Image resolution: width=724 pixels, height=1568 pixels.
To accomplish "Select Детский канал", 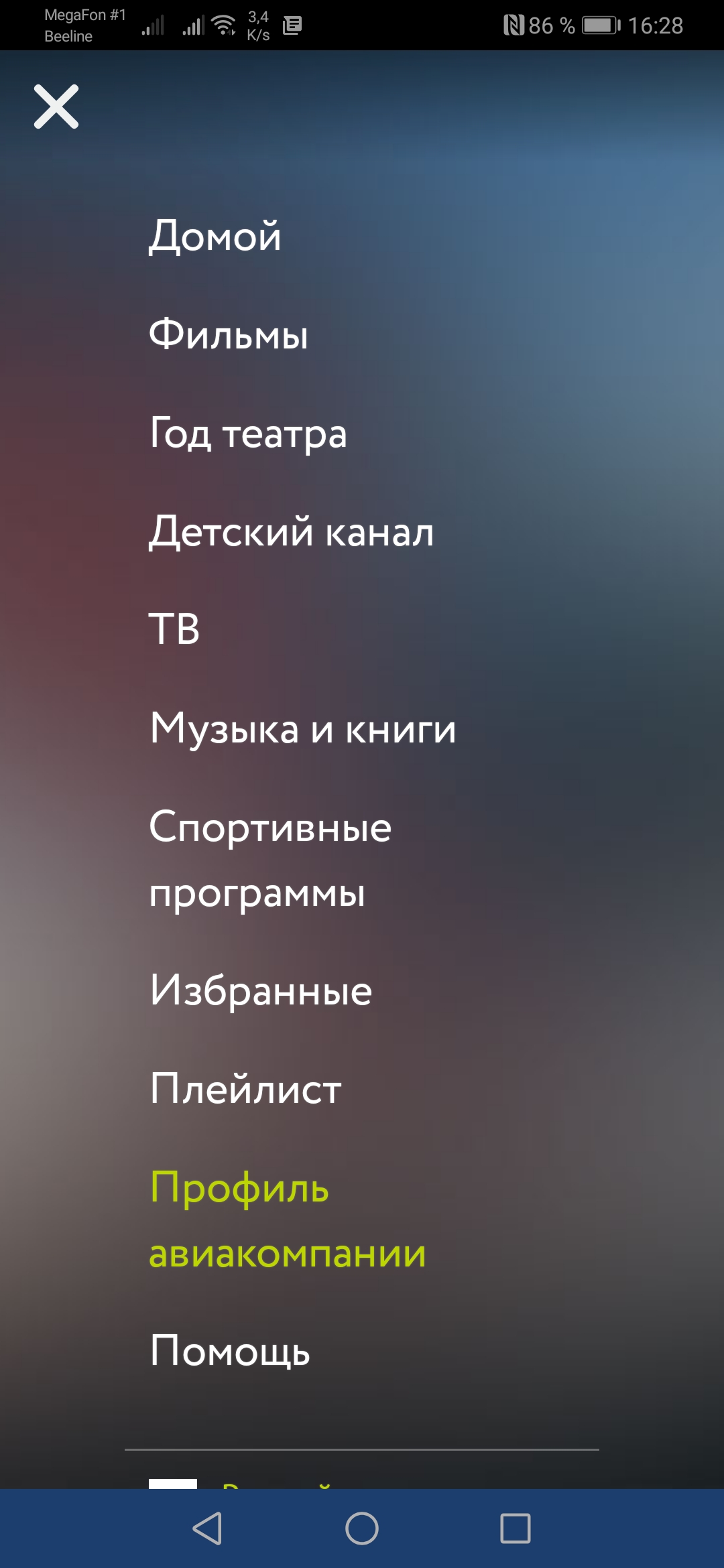I will (x=292, y=532).
